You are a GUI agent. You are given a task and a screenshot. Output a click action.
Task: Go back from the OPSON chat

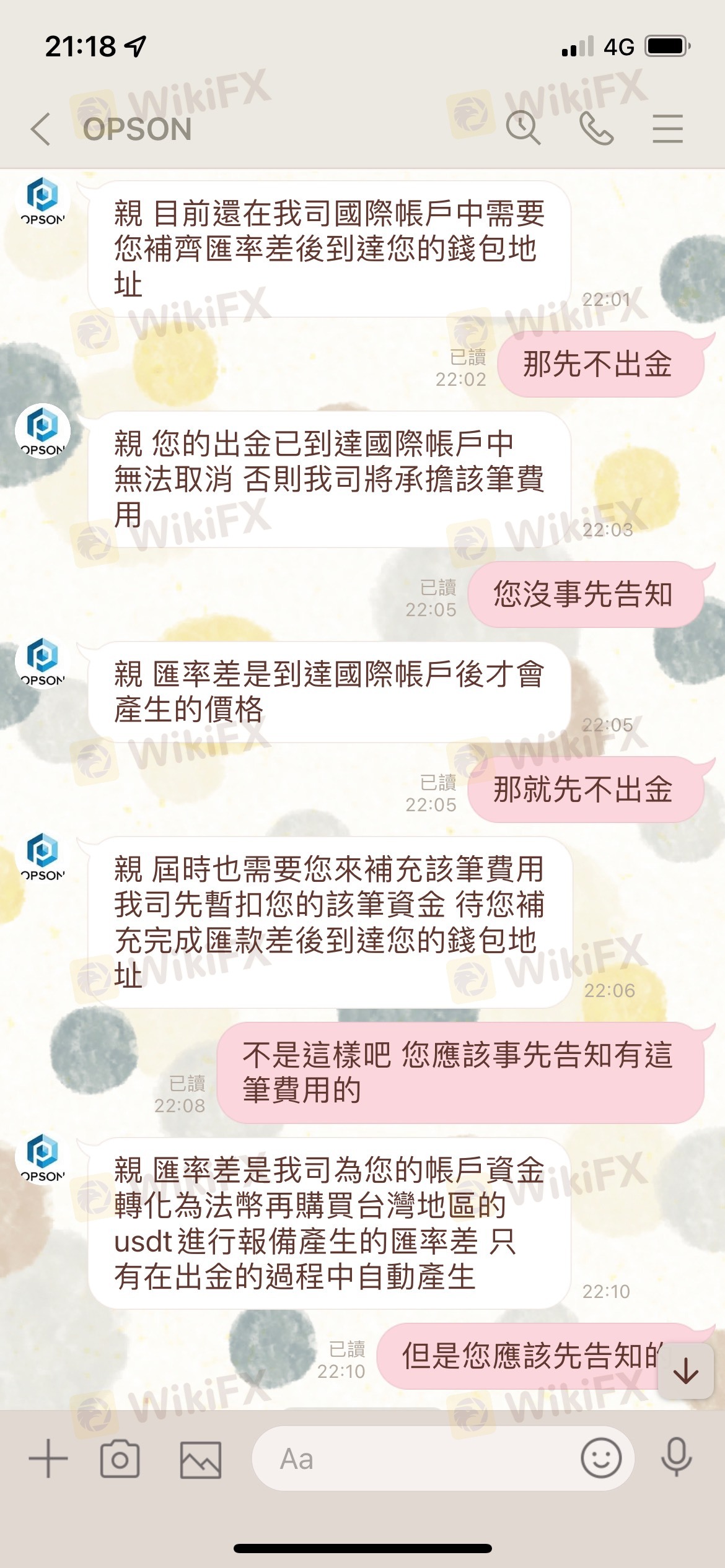tap(41, 129)
